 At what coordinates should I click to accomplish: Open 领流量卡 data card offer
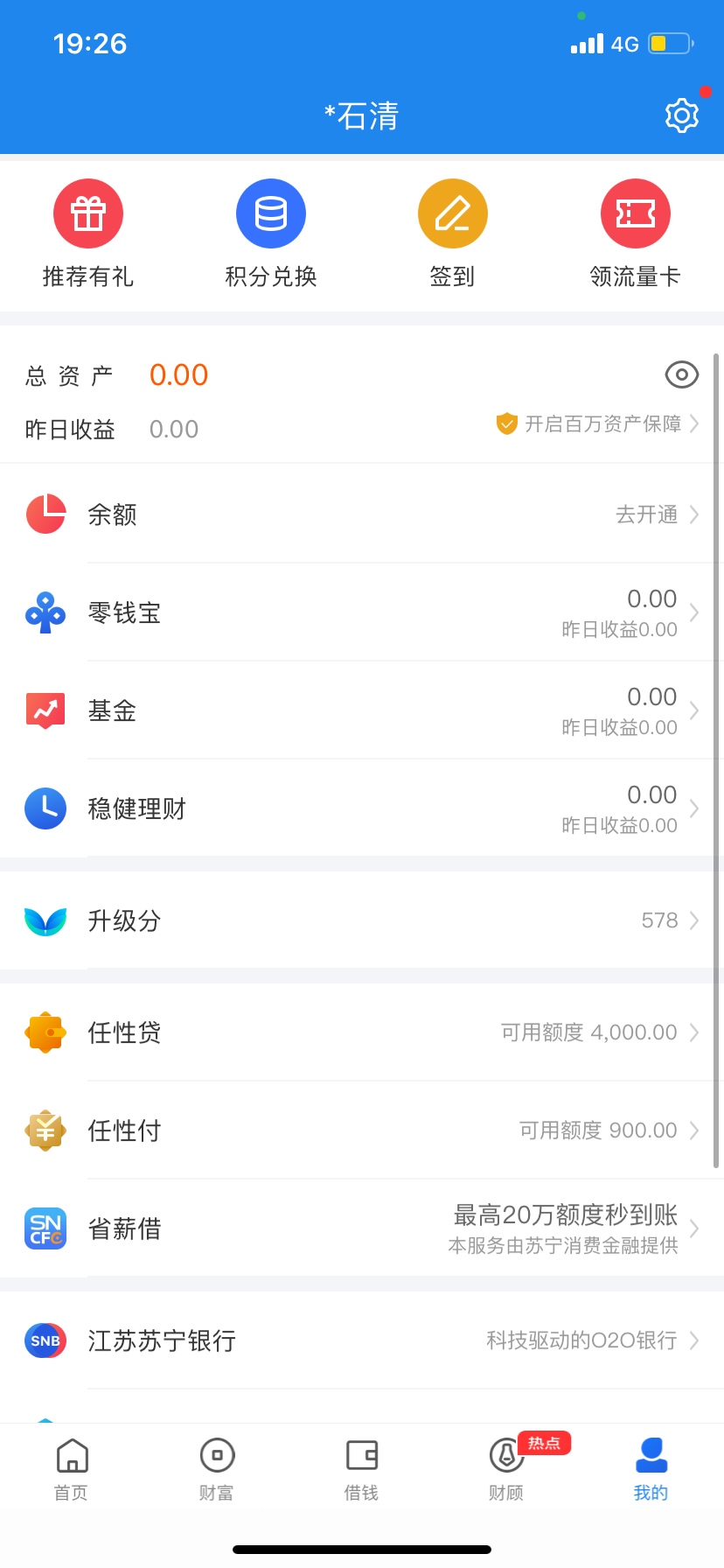click(636, 234)
